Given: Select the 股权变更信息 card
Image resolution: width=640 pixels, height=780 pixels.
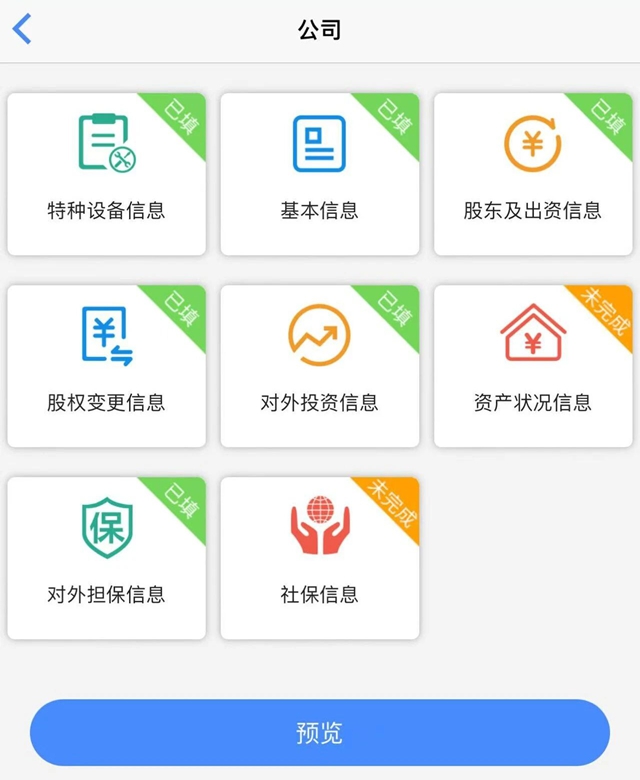Looking at the screenshot, I should click(106, 366).
